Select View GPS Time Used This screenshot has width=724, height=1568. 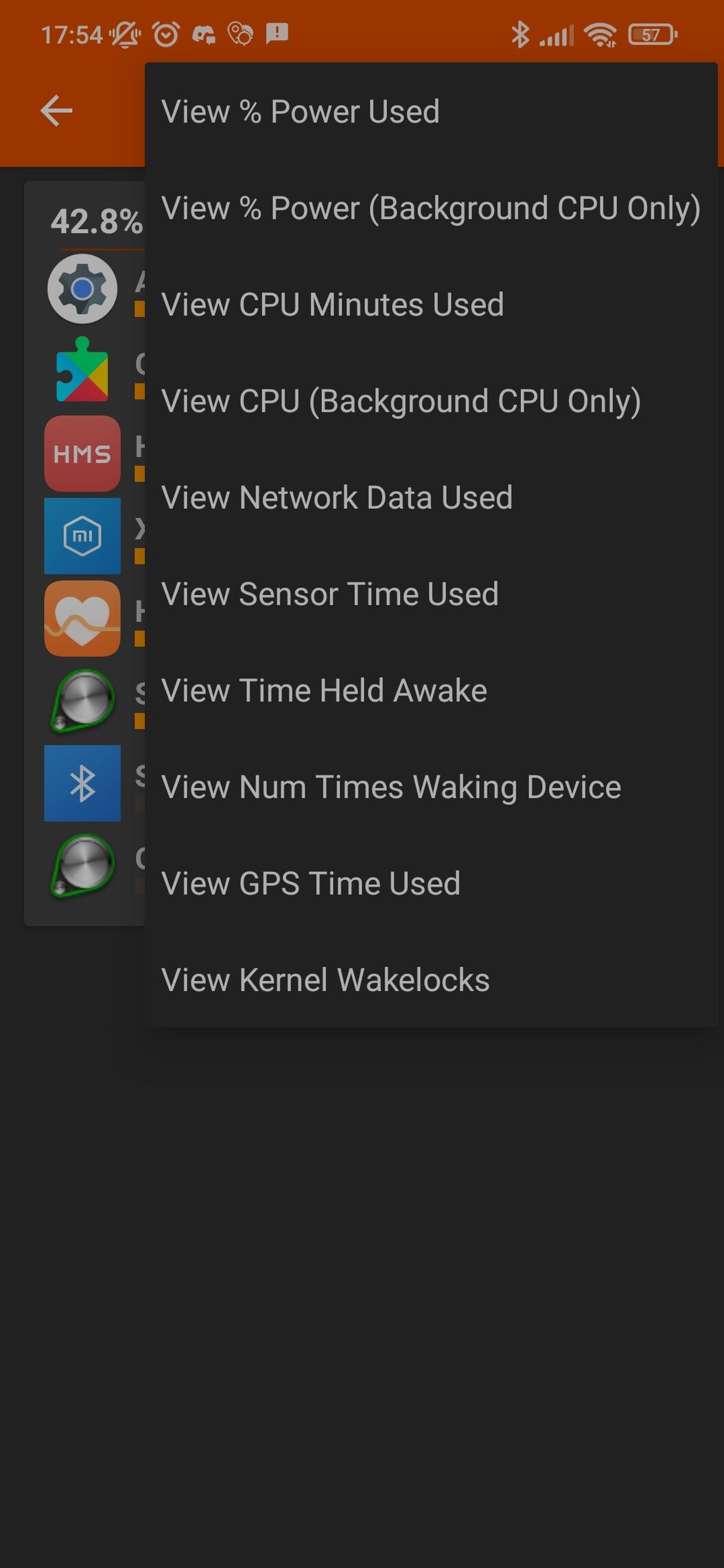tap(431, 883)
